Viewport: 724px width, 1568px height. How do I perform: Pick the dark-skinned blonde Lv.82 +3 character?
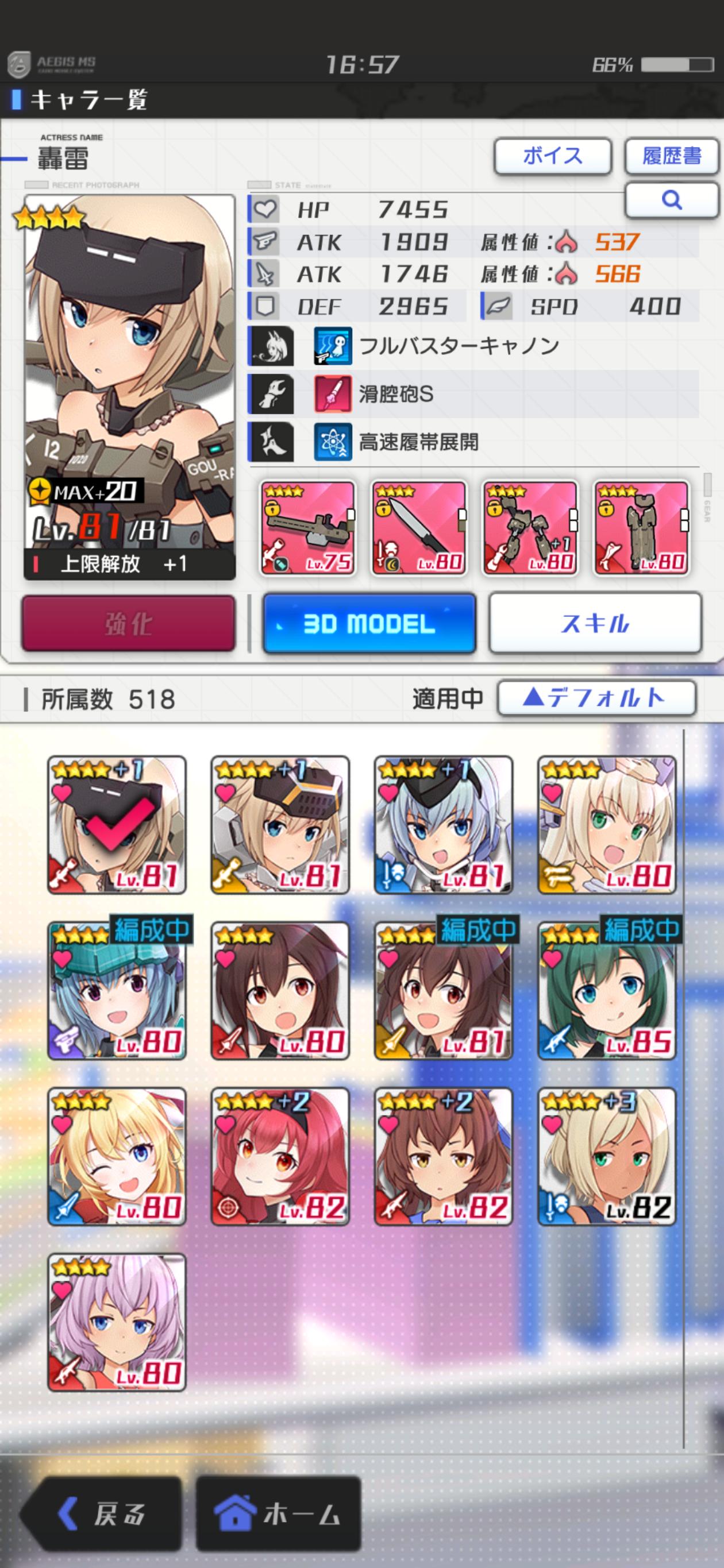[606, 1157]
